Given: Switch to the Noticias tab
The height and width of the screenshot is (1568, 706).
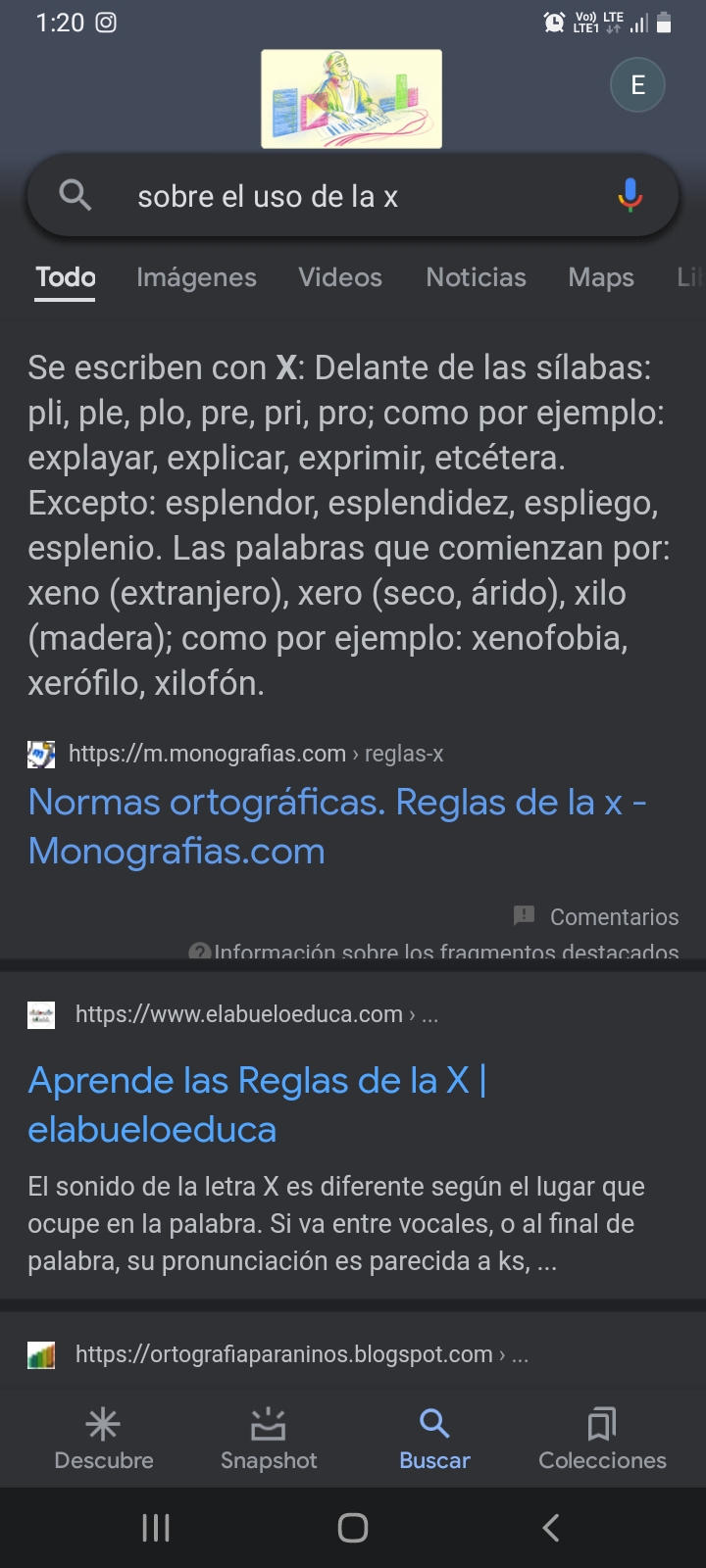Looking at the screenshot, I should [x=476, y=277].
